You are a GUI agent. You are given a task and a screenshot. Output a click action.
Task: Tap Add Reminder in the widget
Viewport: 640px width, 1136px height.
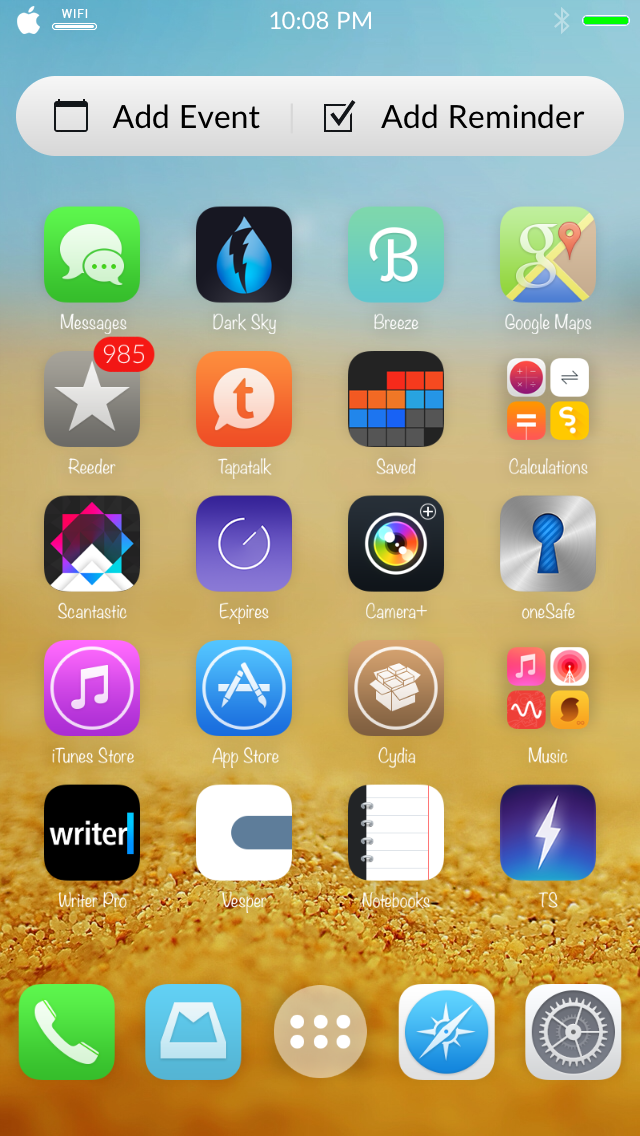point(454,117)
